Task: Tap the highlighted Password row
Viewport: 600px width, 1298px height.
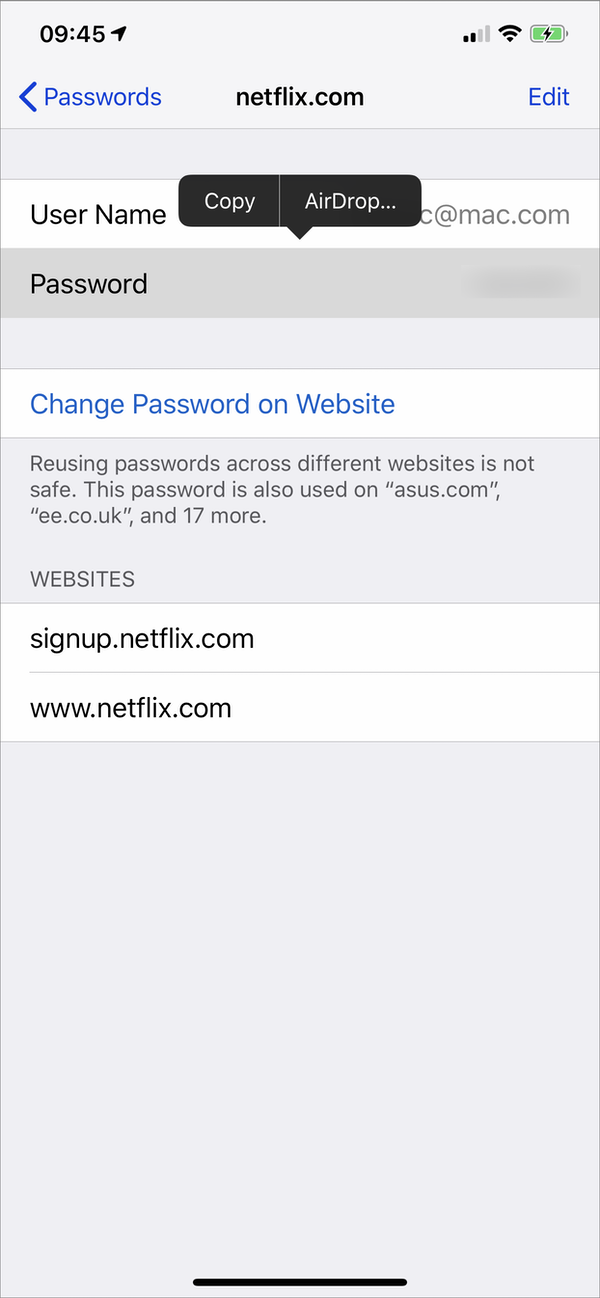Action: click(x=300, y=284)
